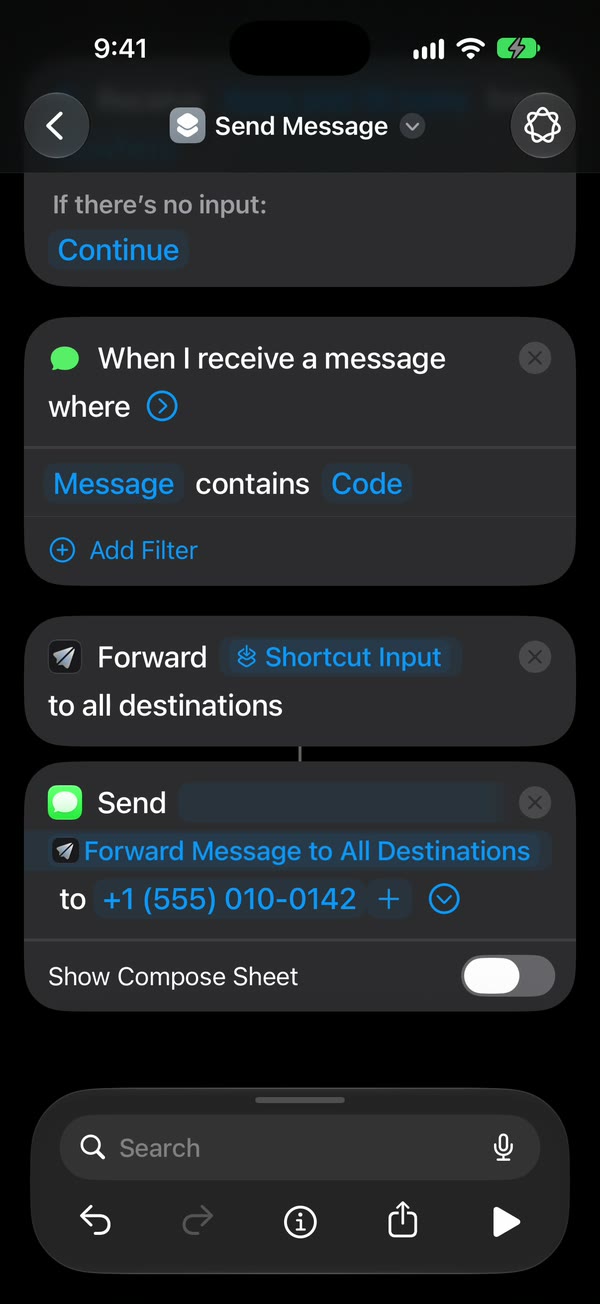Add Filter to the message condition
The width and height of the screenshot is (600, 1304).
(124, 550)
